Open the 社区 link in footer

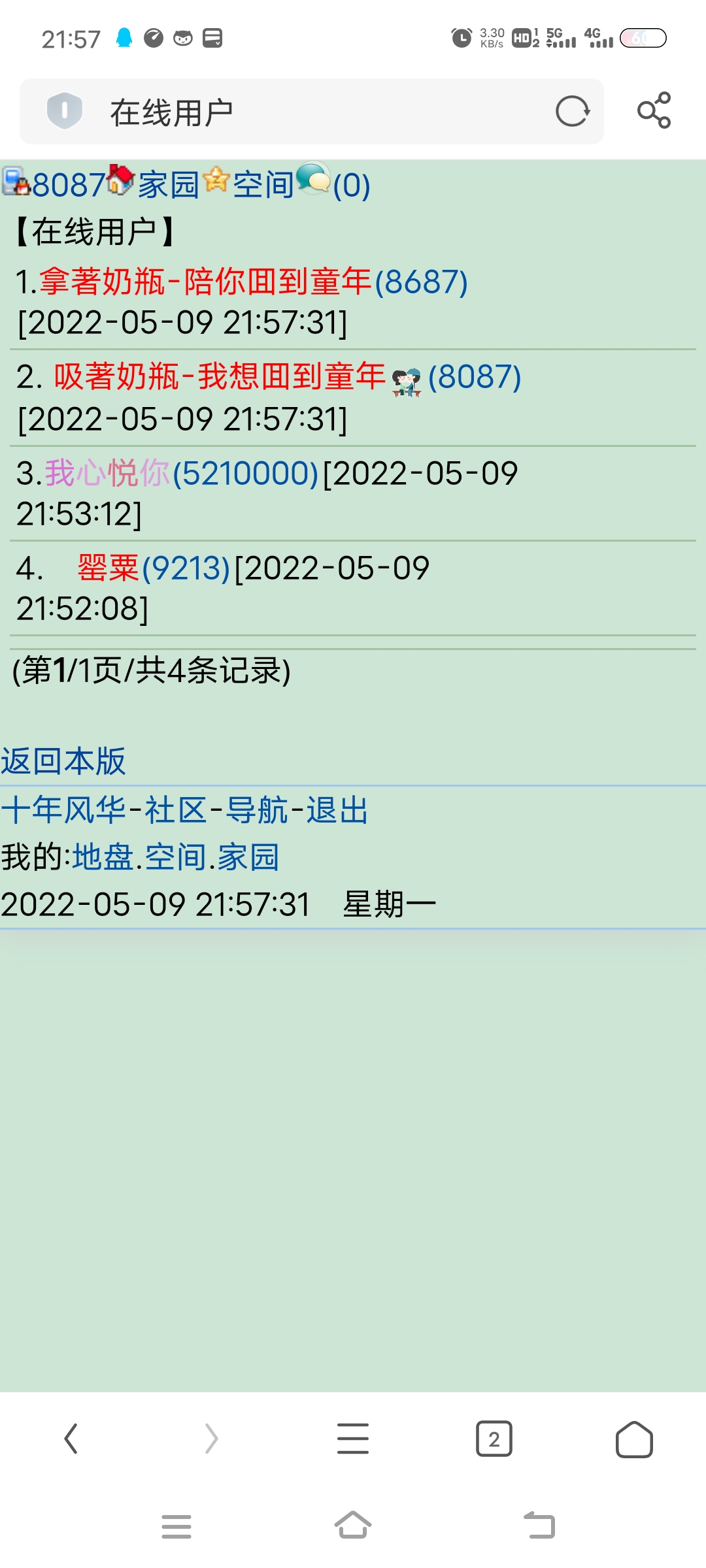(175, 810)
